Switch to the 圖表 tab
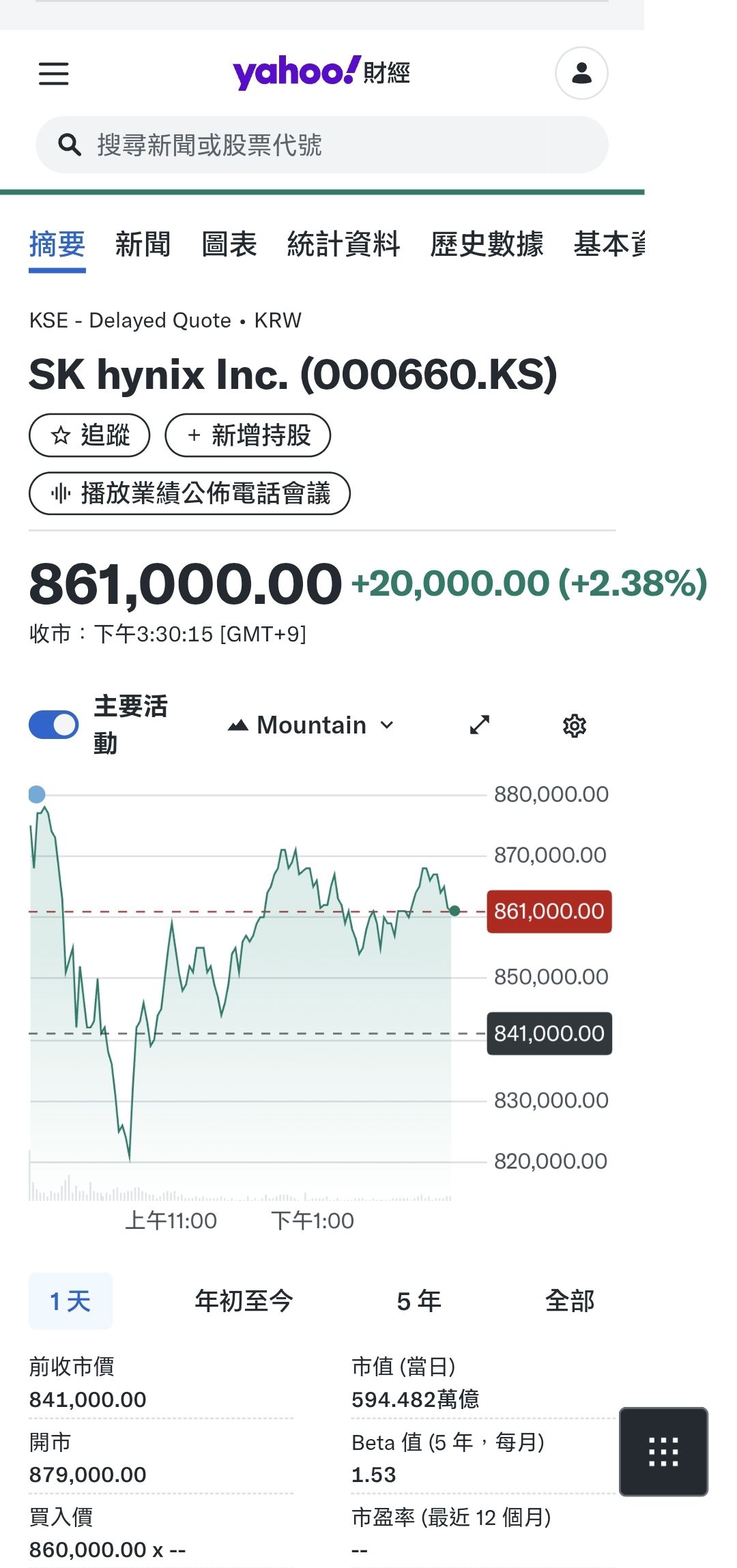 click(x=229, y=245)
